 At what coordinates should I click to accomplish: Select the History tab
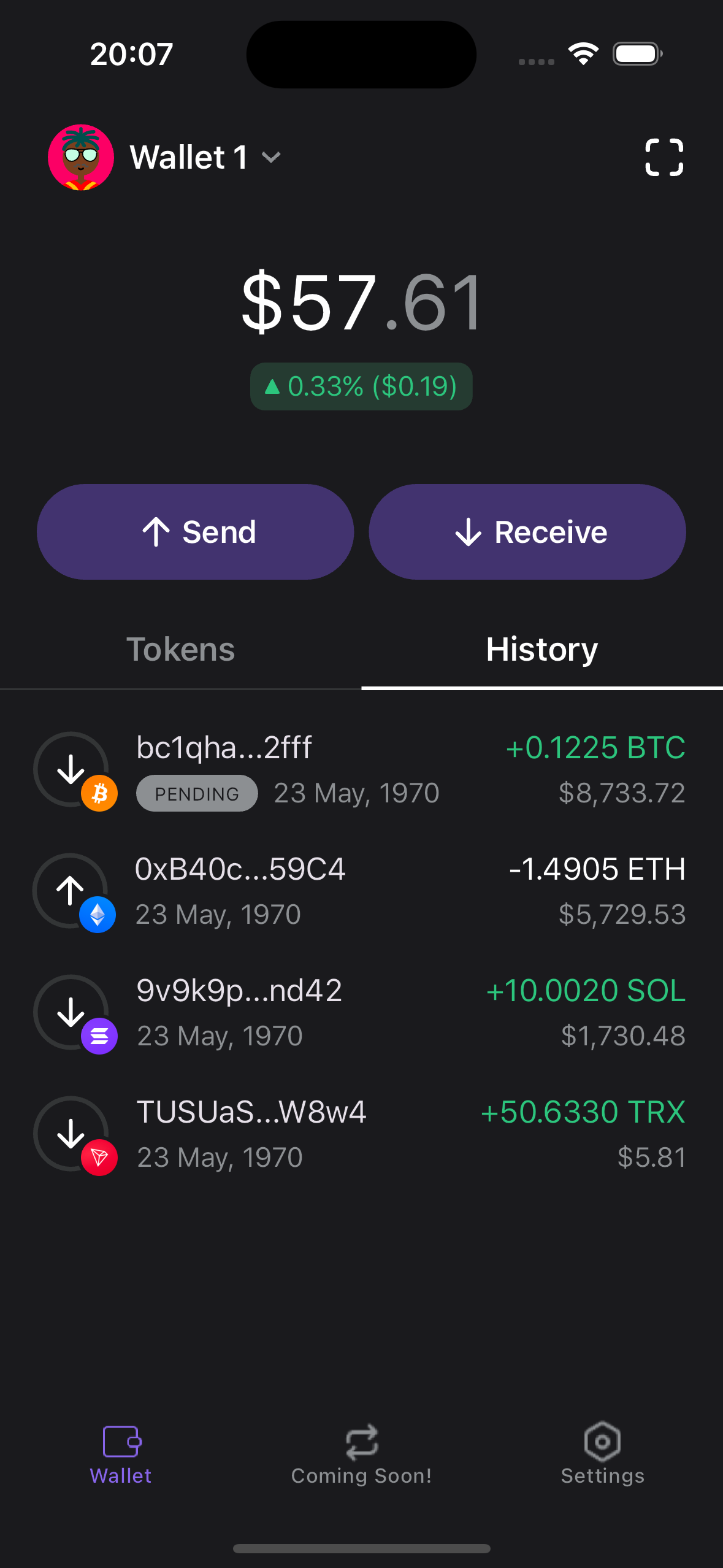pos(542,650)
